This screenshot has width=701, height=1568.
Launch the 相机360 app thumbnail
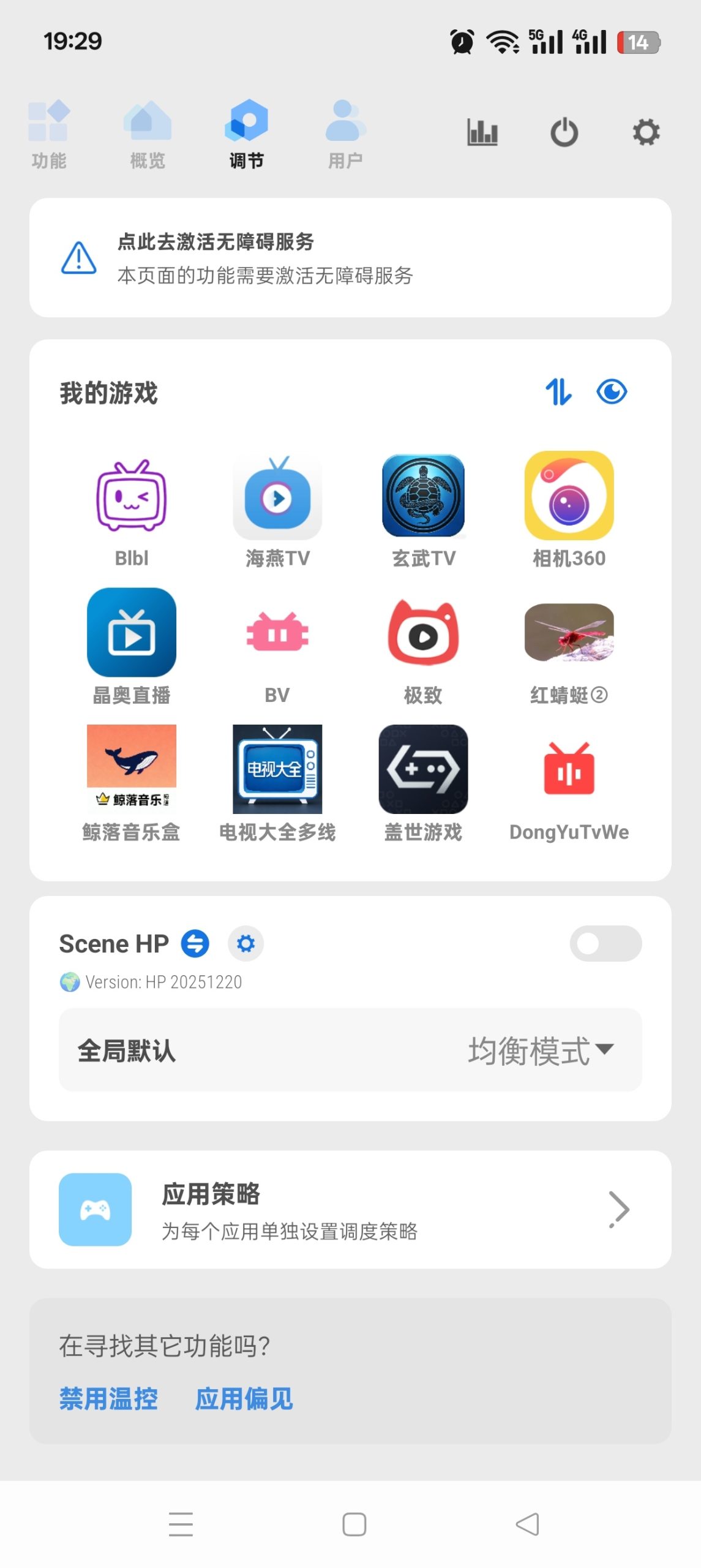coord(569,497)
